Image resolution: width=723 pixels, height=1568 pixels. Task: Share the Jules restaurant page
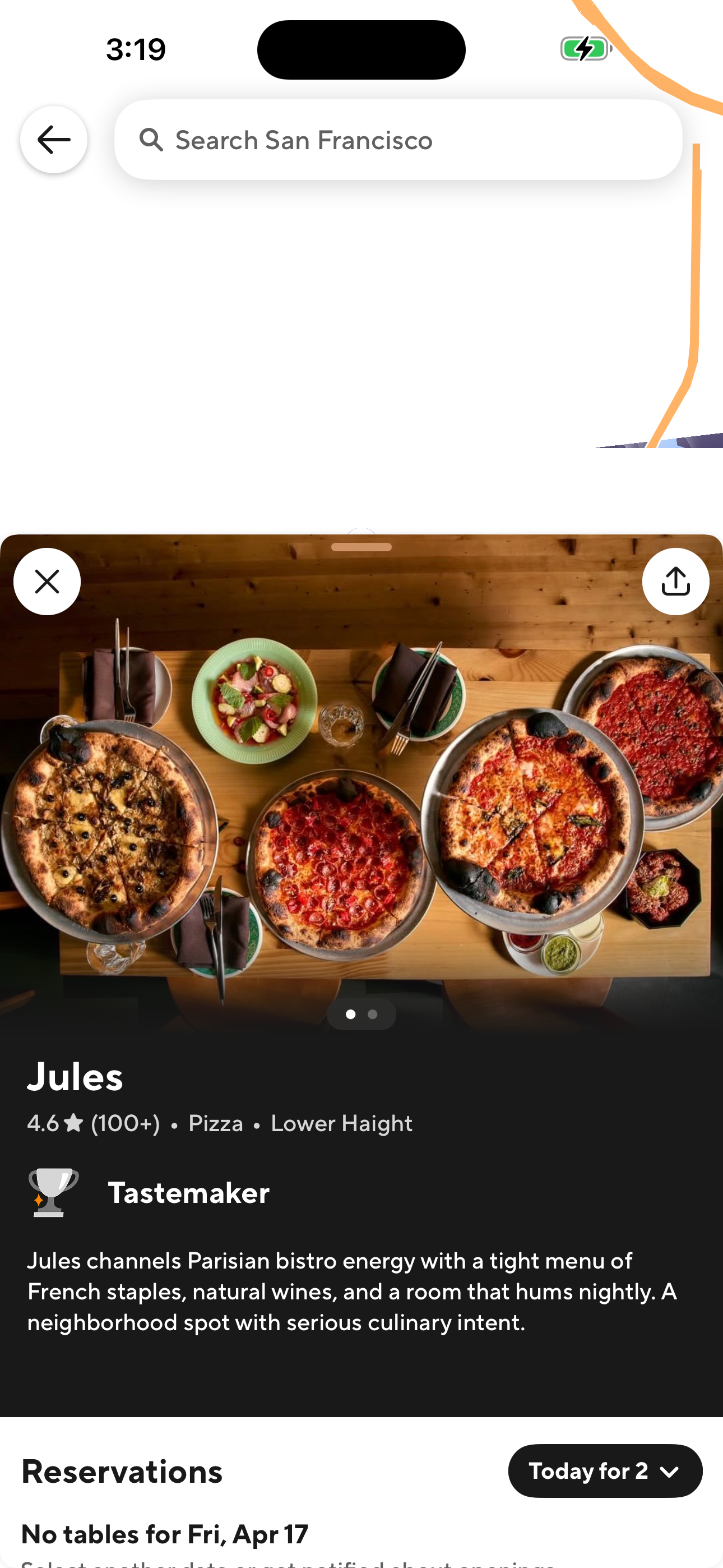pyautogui.click(x=675, y=580)
